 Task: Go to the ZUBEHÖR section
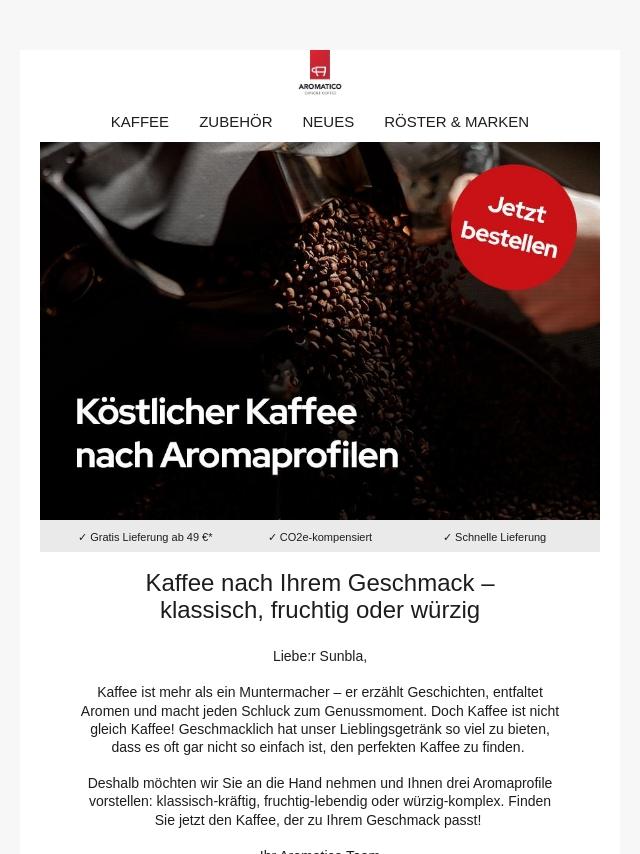[x=235, y=121]
